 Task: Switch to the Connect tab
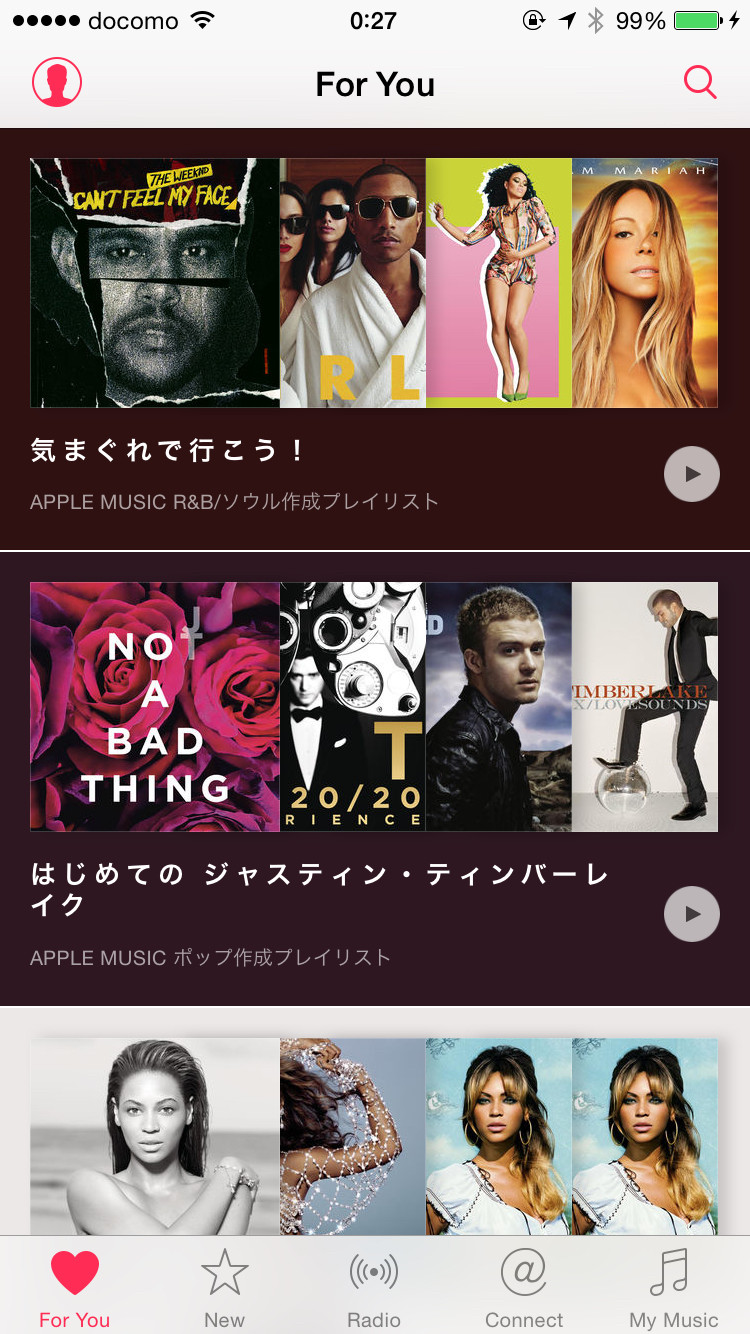tap(524, 1288)
